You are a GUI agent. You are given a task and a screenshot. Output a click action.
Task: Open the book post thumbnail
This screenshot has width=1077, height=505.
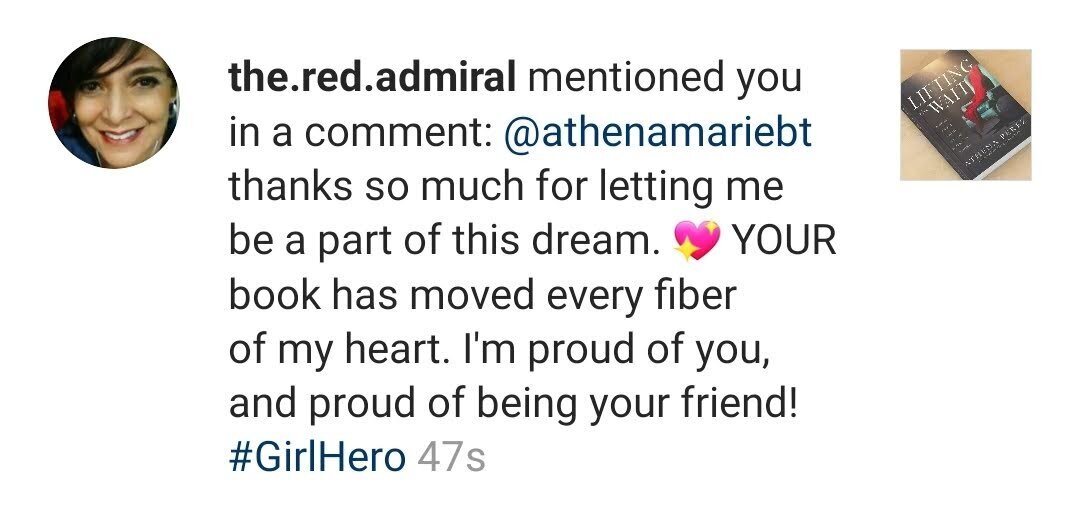(965, 115)
